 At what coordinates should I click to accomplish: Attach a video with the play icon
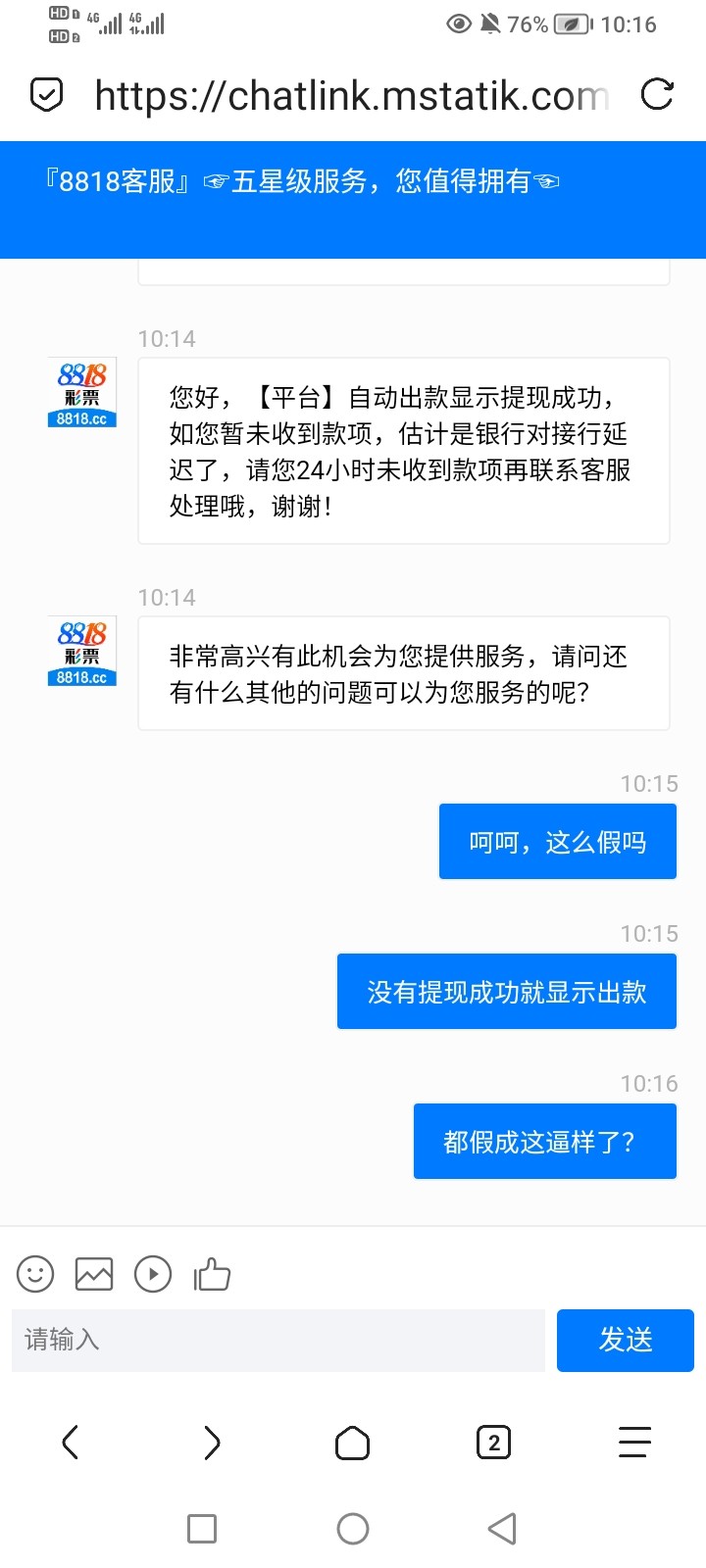pyautogui.click(x=153, y=1274)
